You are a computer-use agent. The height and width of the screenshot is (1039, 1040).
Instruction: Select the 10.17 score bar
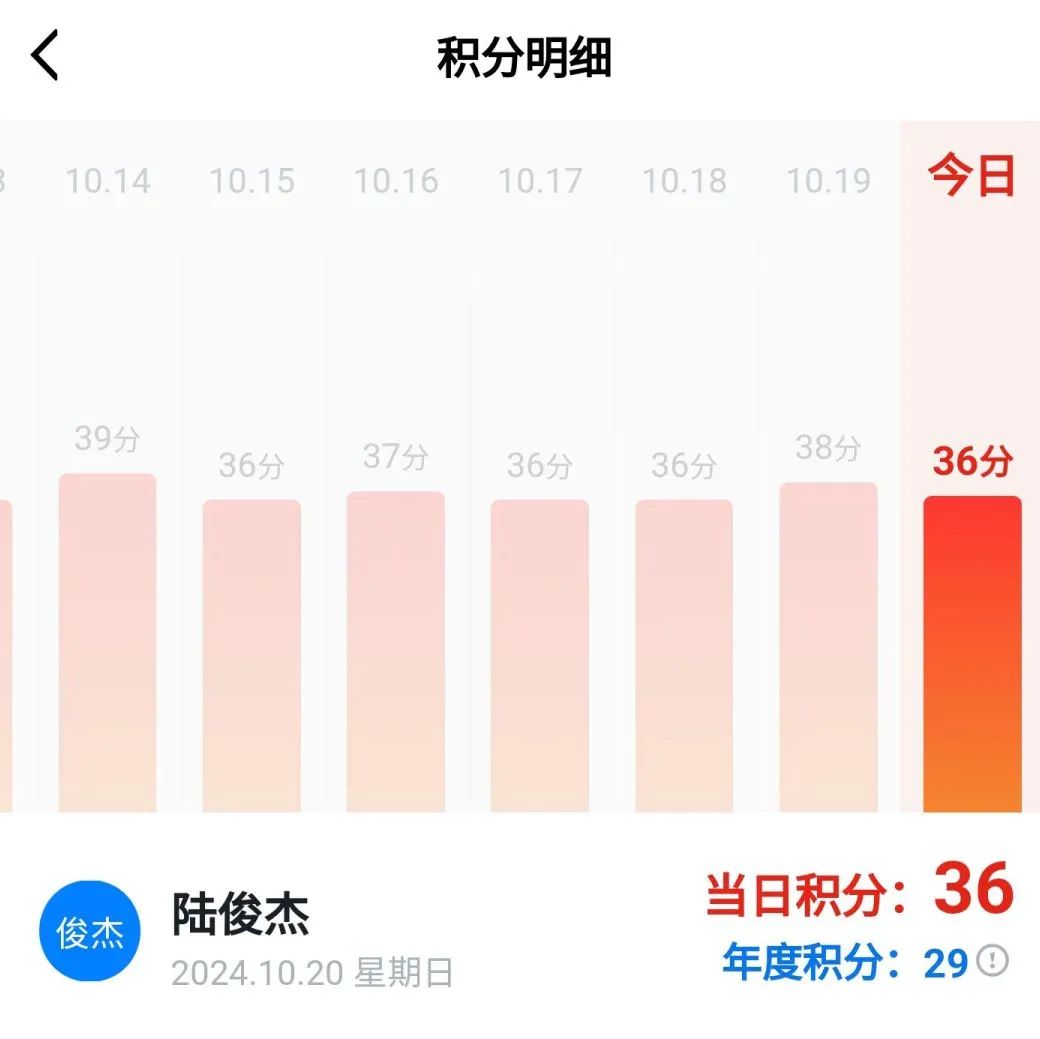(x=540, y=655)
